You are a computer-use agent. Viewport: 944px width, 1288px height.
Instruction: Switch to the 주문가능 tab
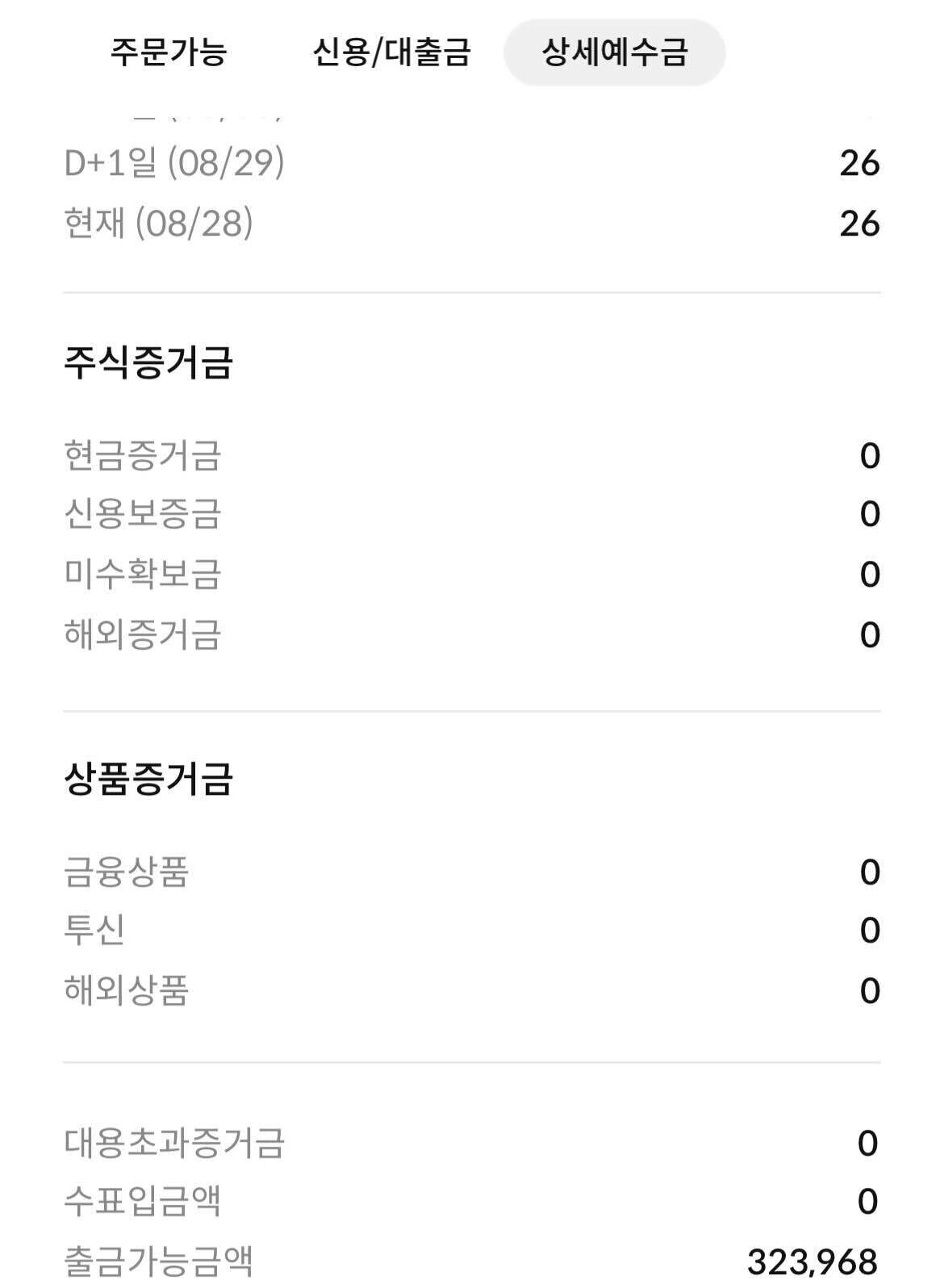(167, 52)
